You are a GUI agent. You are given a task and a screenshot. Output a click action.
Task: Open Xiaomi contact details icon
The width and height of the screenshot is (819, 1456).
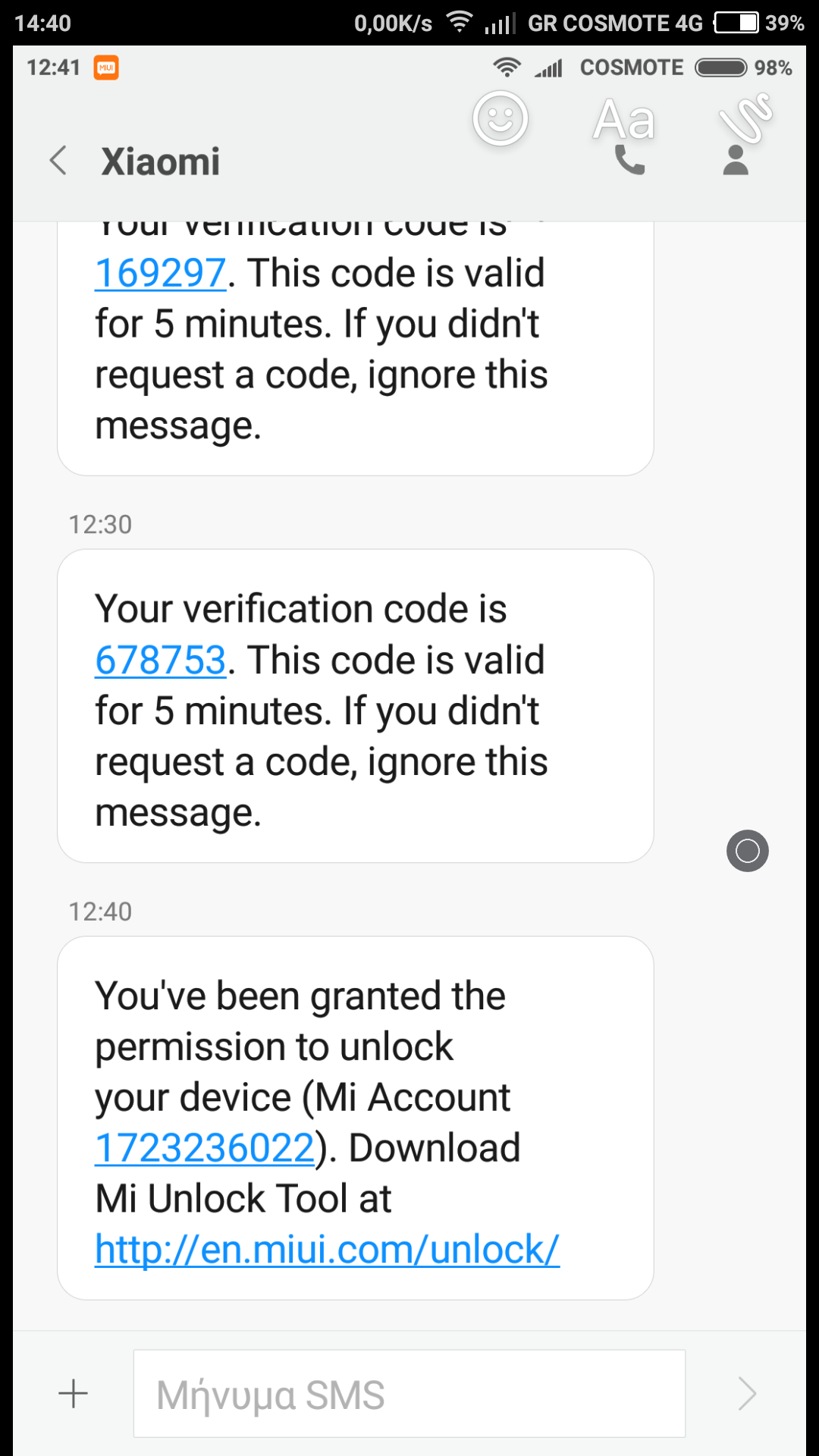pos(735,160)
